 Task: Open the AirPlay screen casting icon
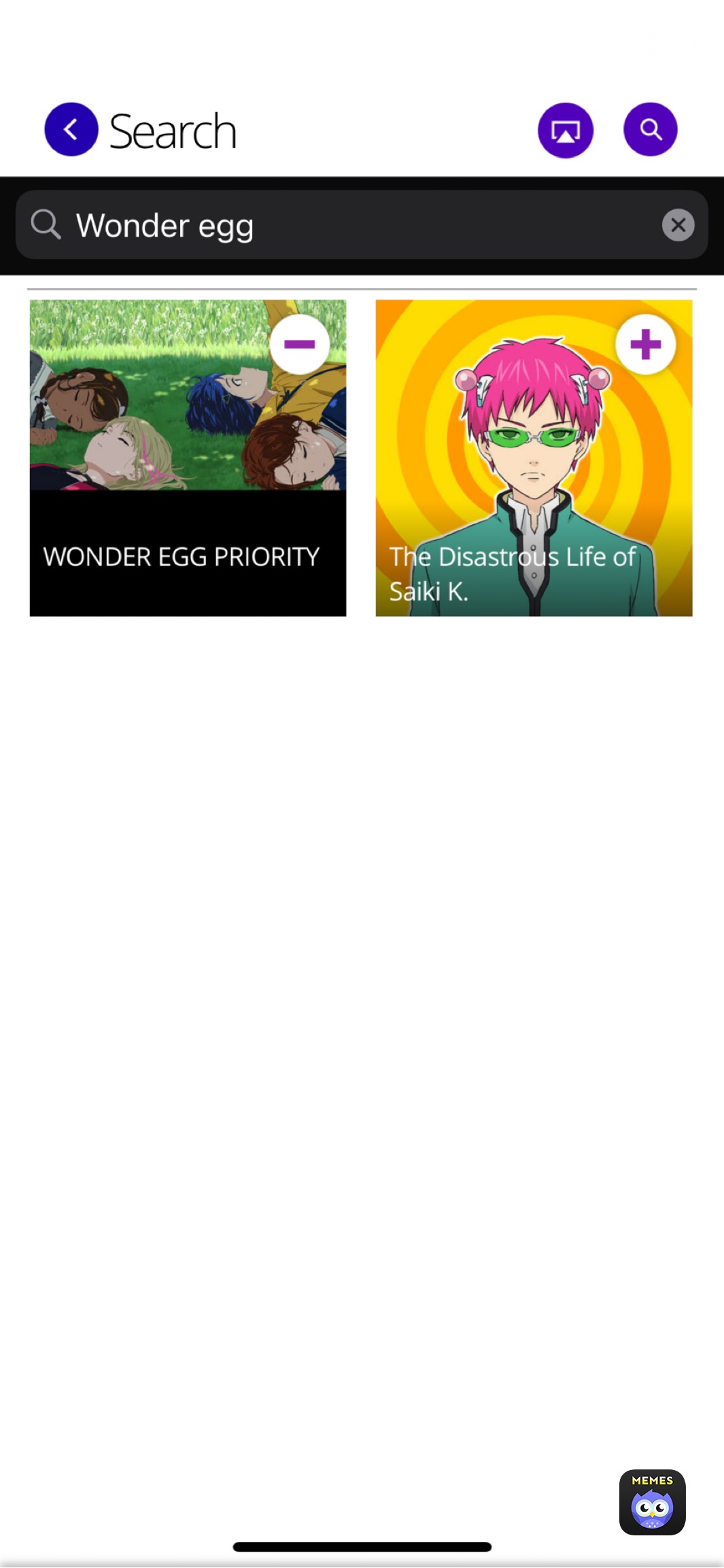tap(565, 131)
